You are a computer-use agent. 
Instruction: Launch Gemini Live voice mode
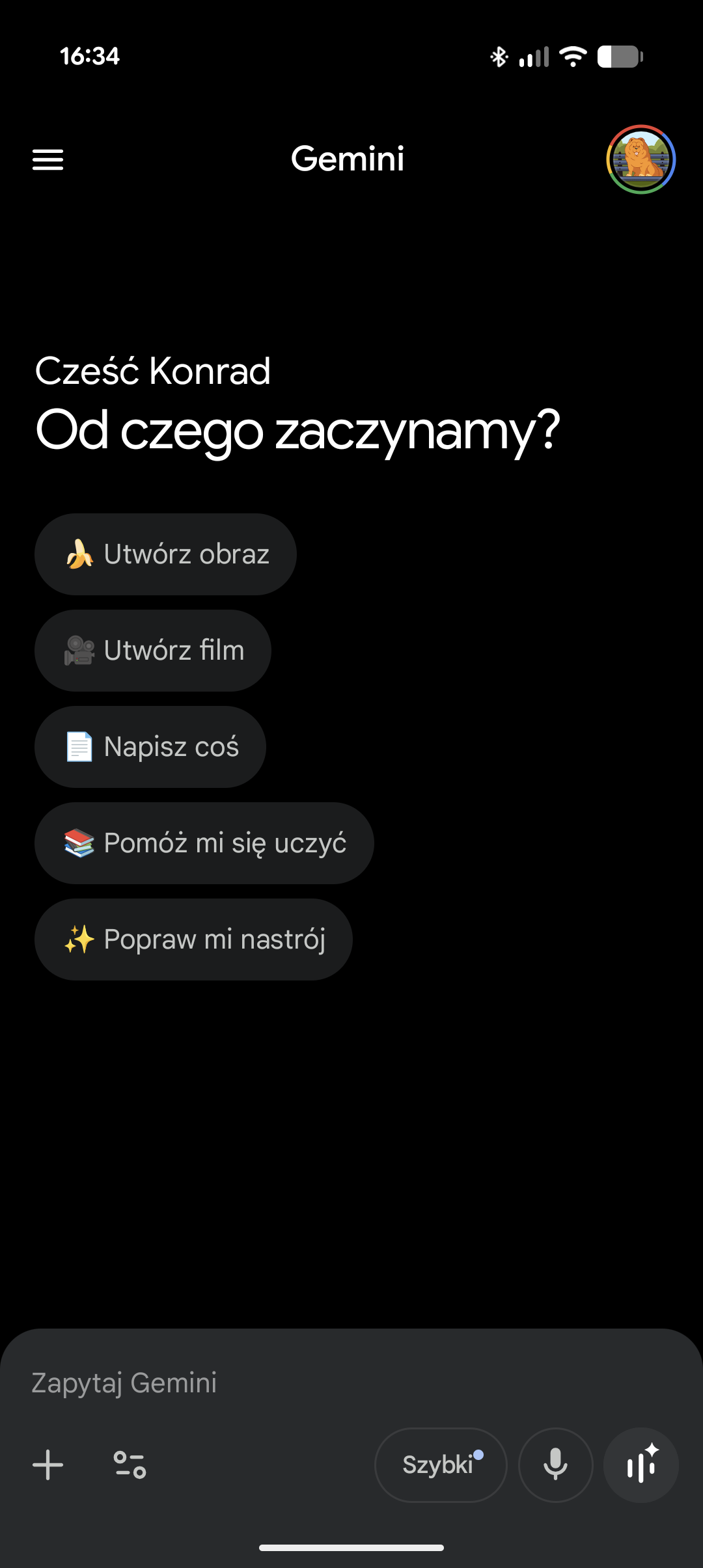point(641,1465)
